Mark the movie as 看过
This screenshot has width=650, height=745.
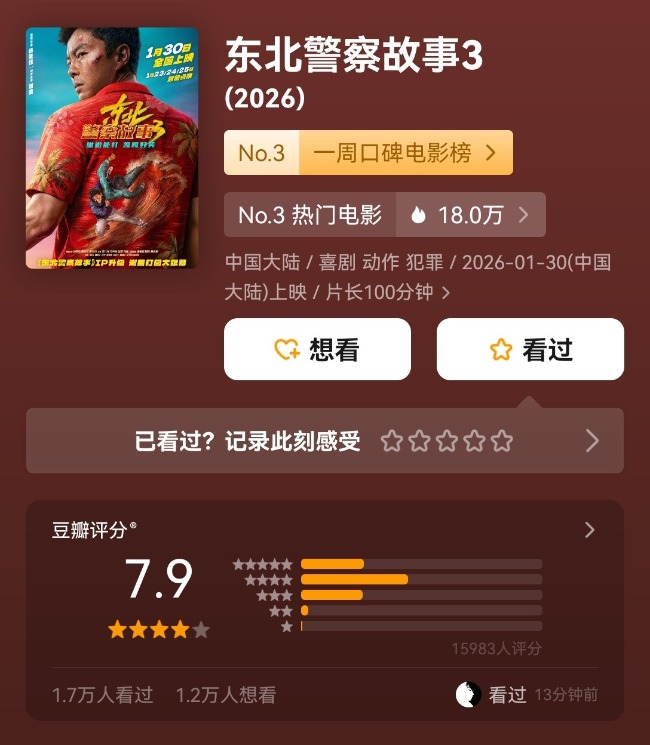pyautogui.click(x=530, y=349)
